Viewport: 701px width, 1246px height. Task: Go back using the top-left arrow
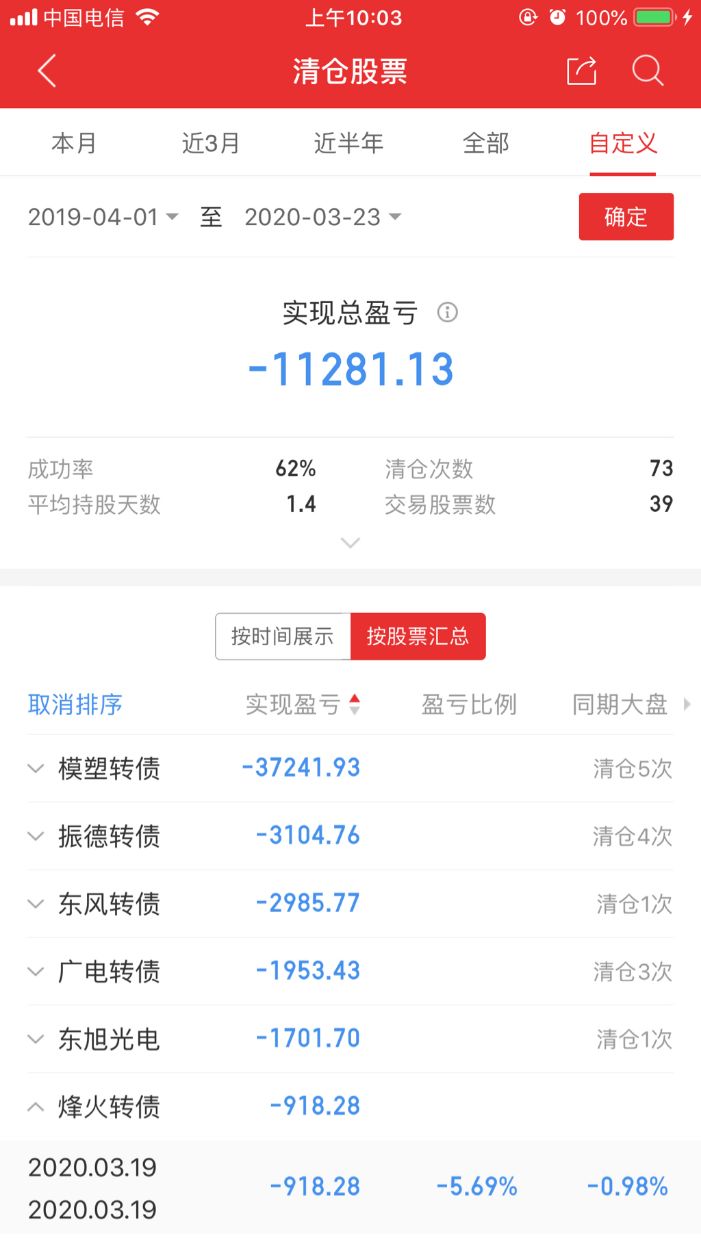pyautogui.click(x=47, y=71)
